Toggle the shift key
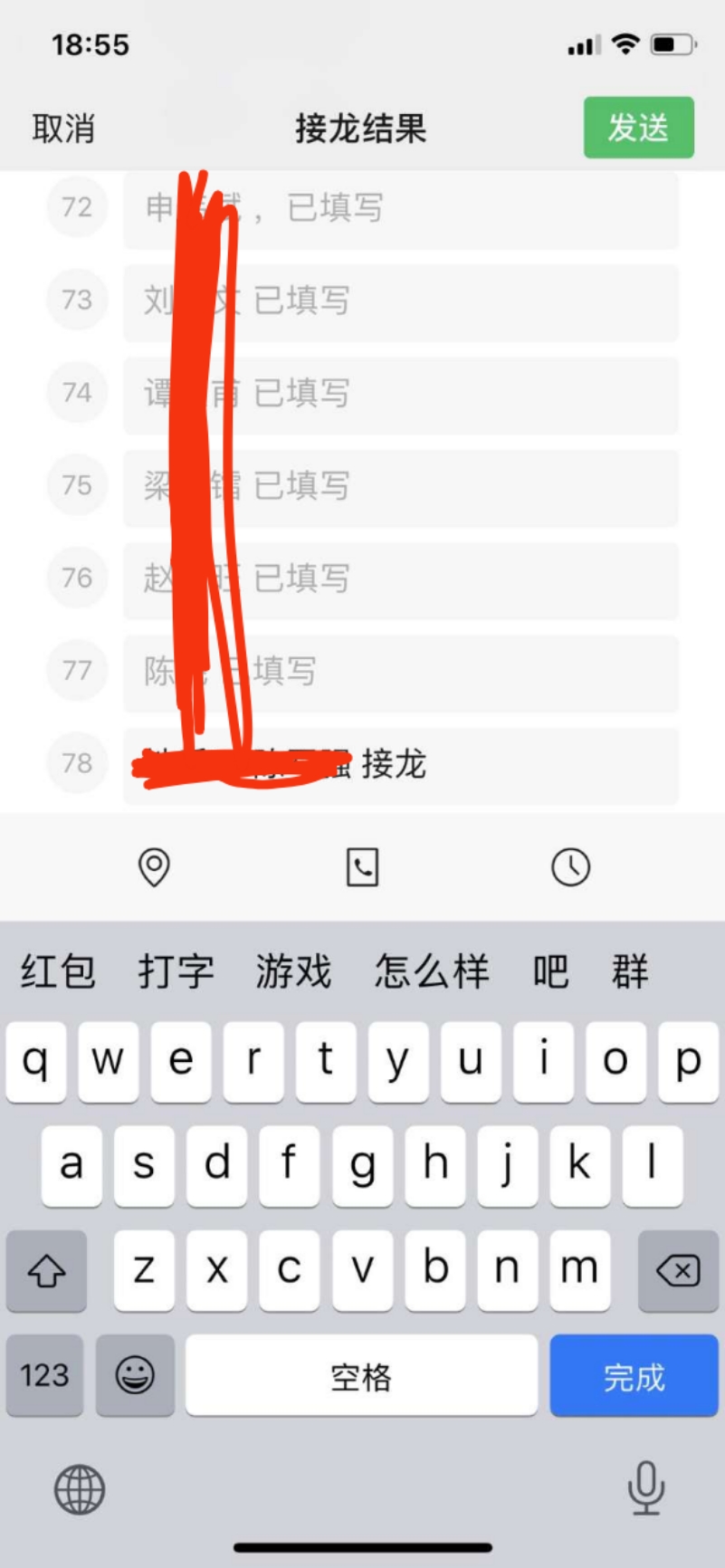 pos(46,1271)
